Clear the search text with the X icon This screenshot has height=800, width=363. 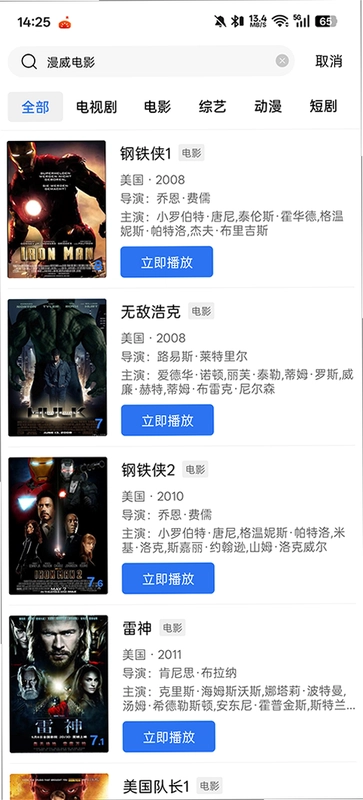click(x=282, y=61)
